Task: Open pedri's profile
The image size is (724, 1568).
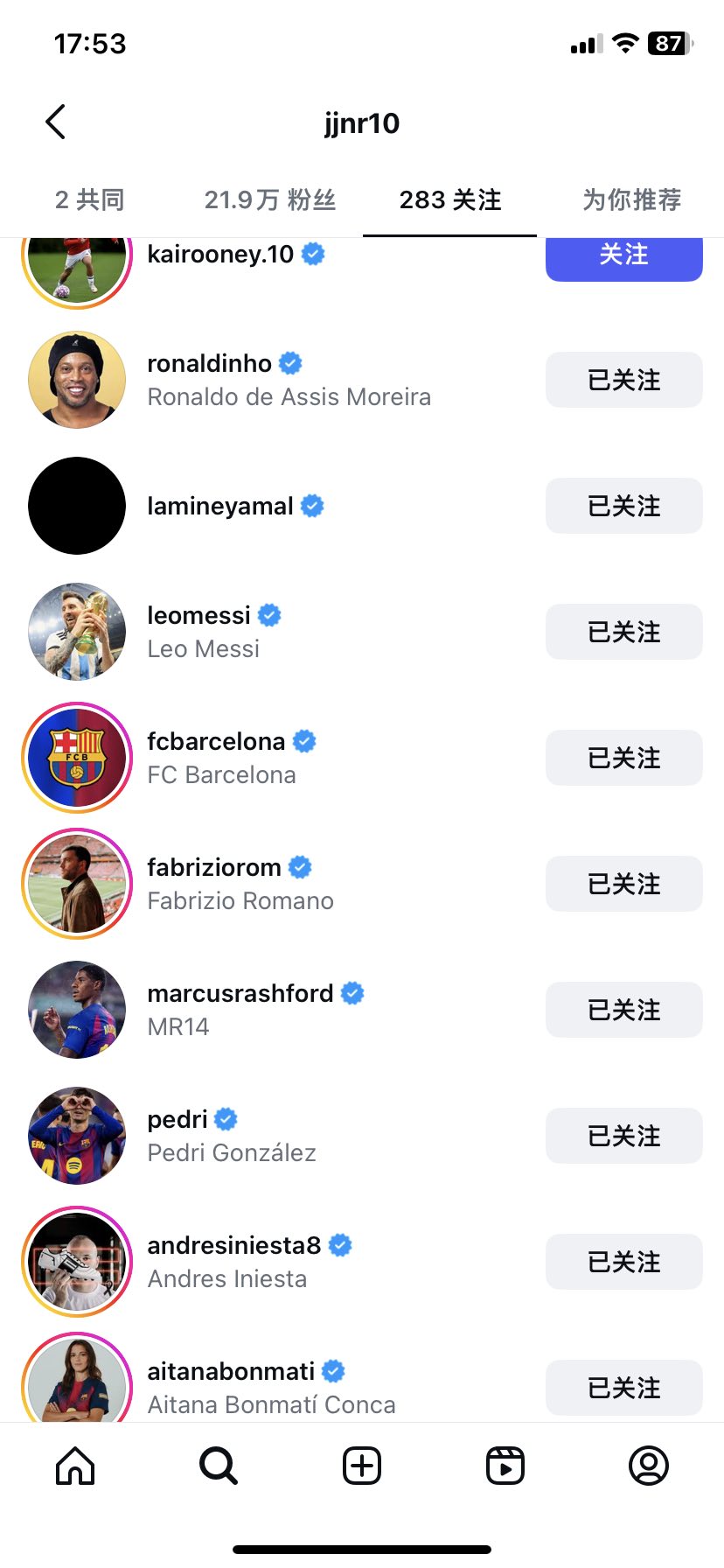Action: click(178, 1120)
